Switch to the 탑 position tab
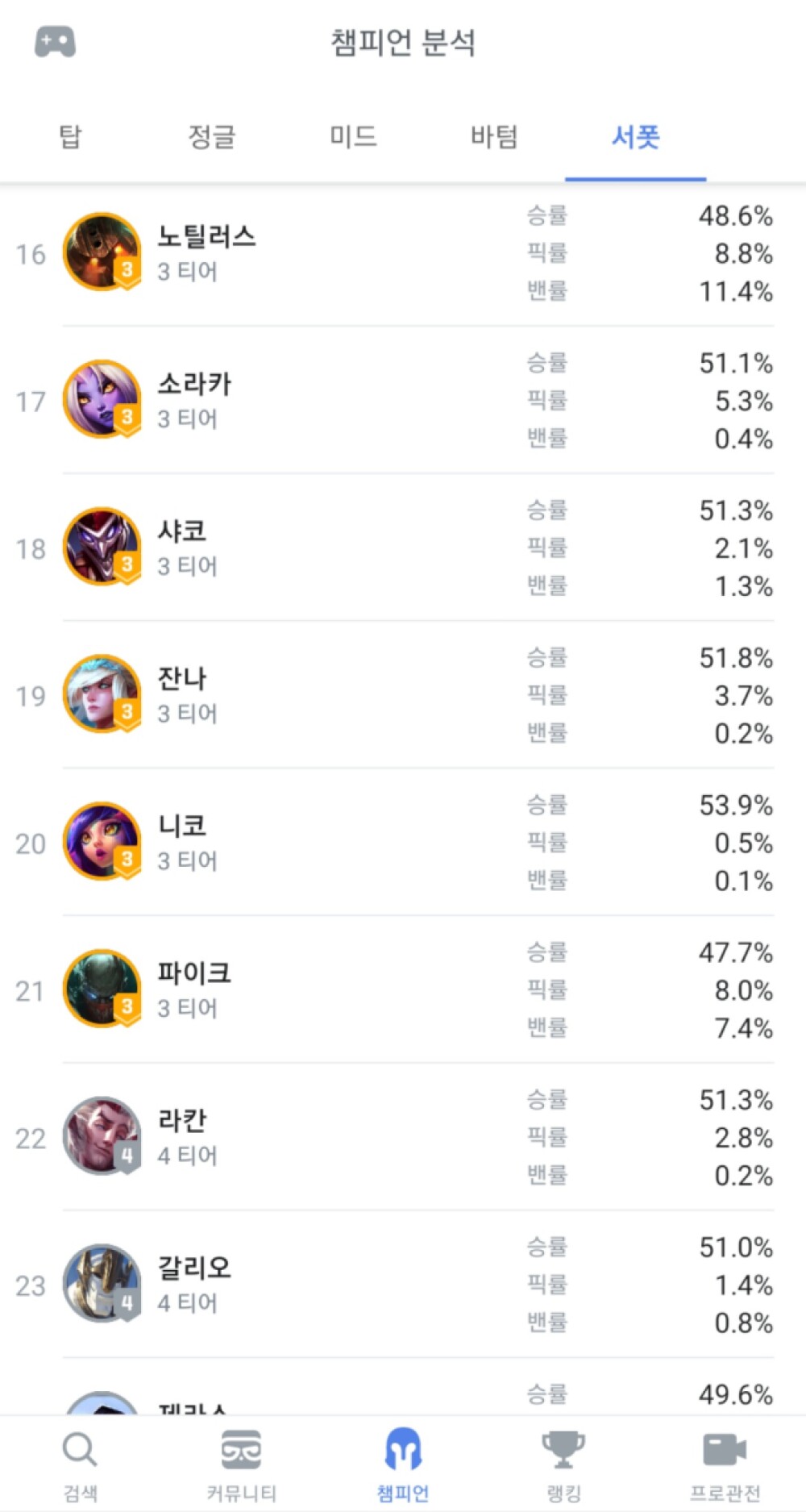 (71, 136)
